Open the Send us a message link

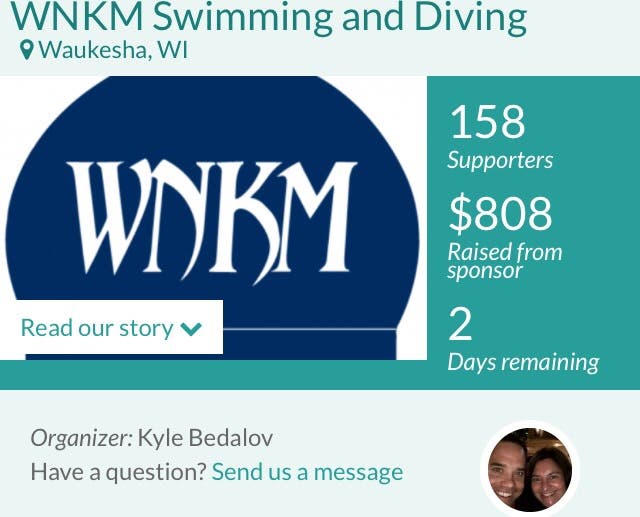307,471
